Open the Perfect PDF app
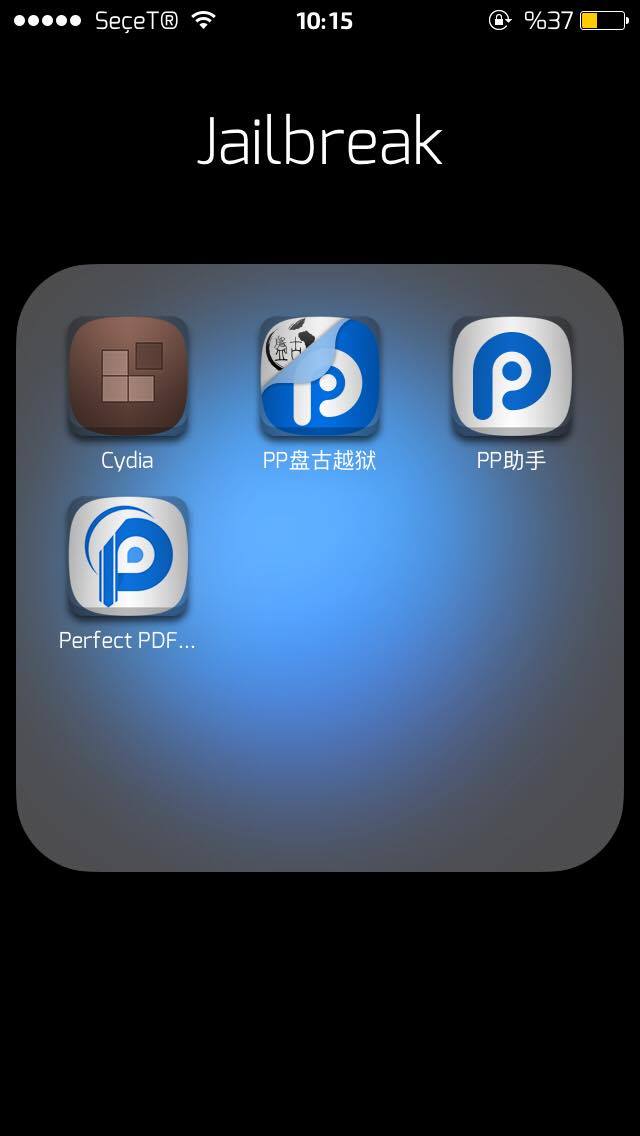640x1136 pixels. pos(128,556)
